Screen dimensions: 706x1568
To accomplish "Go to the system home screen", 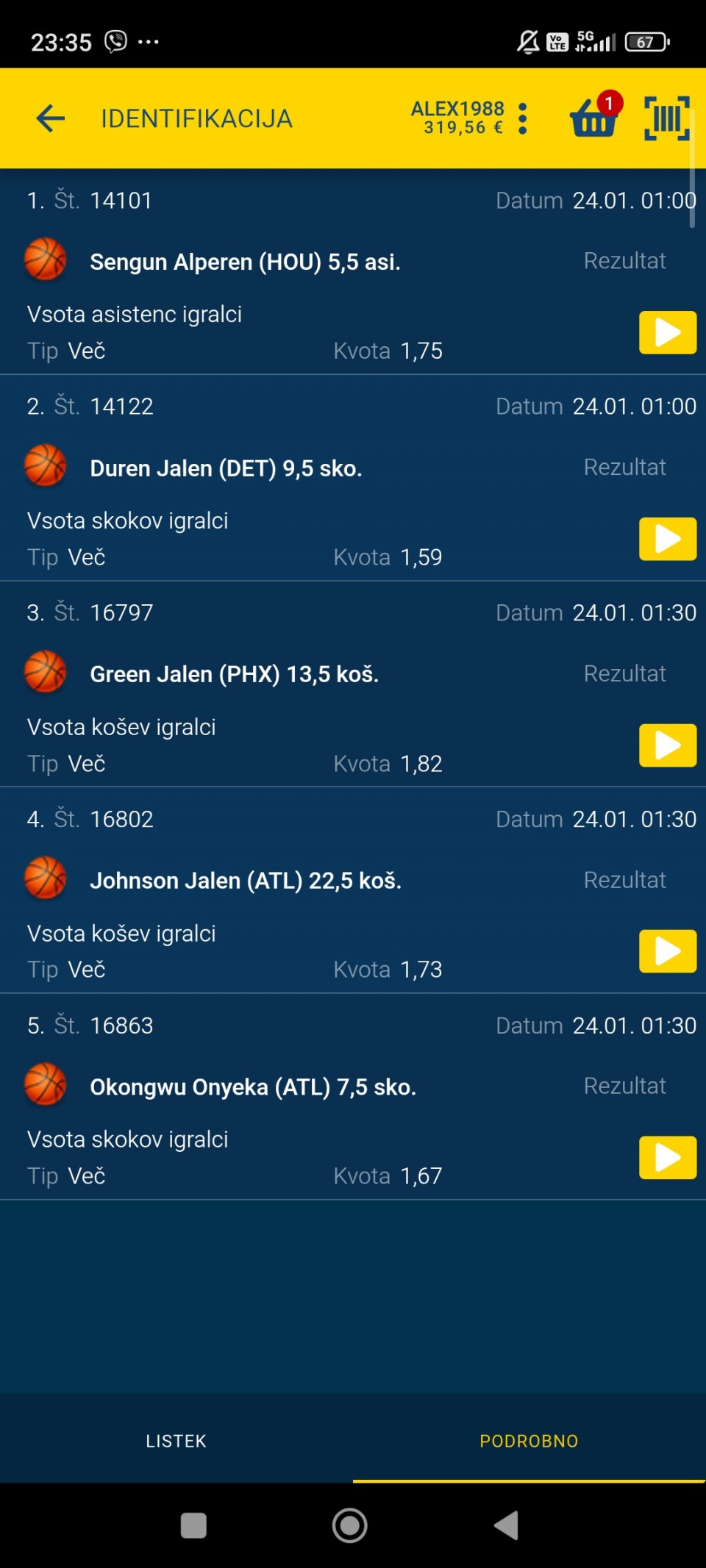I will pyautogui.click(x=350, y=1525).
